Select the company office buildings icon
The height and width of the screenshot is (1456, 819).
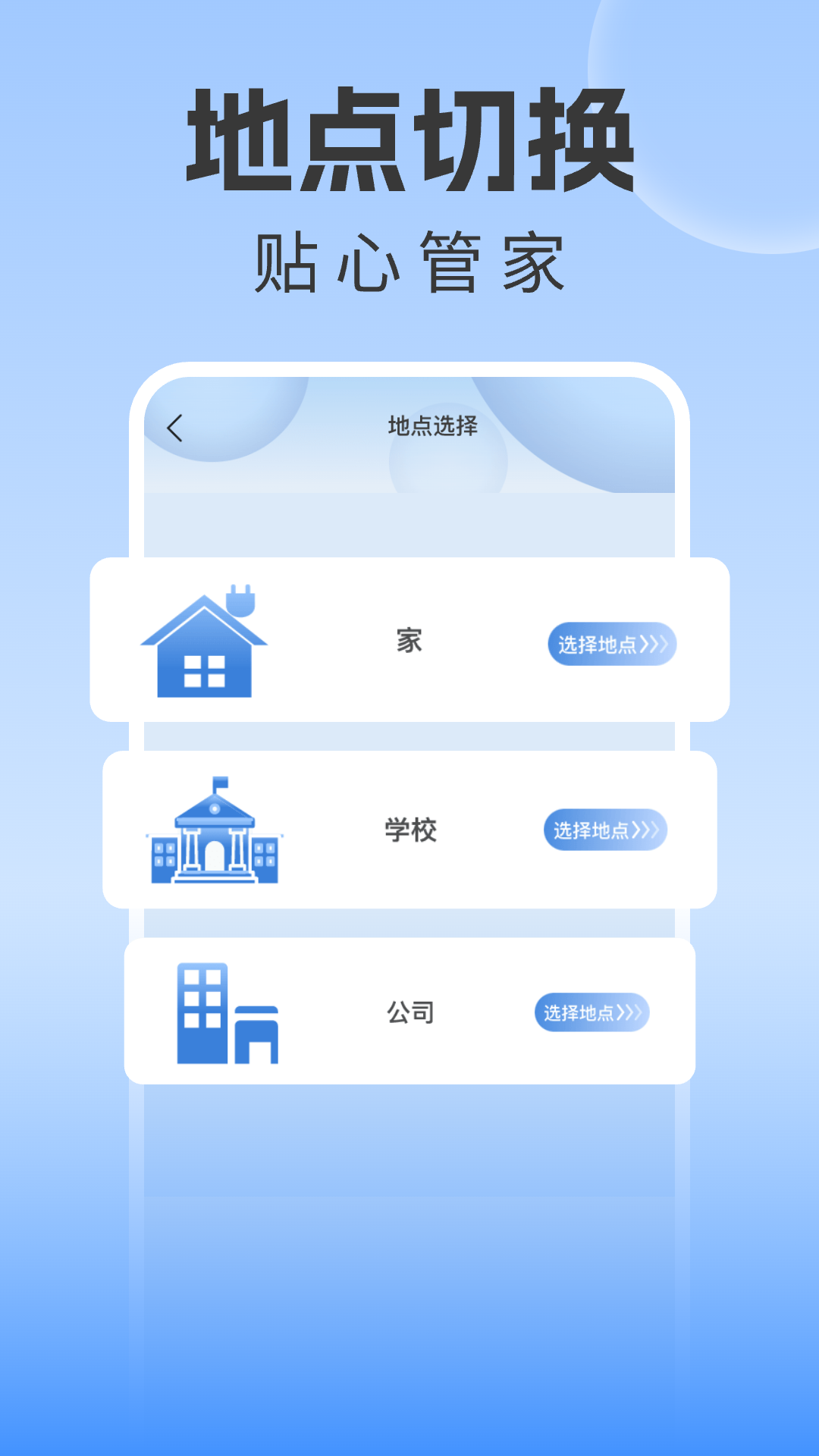(x=227, y=1012)
